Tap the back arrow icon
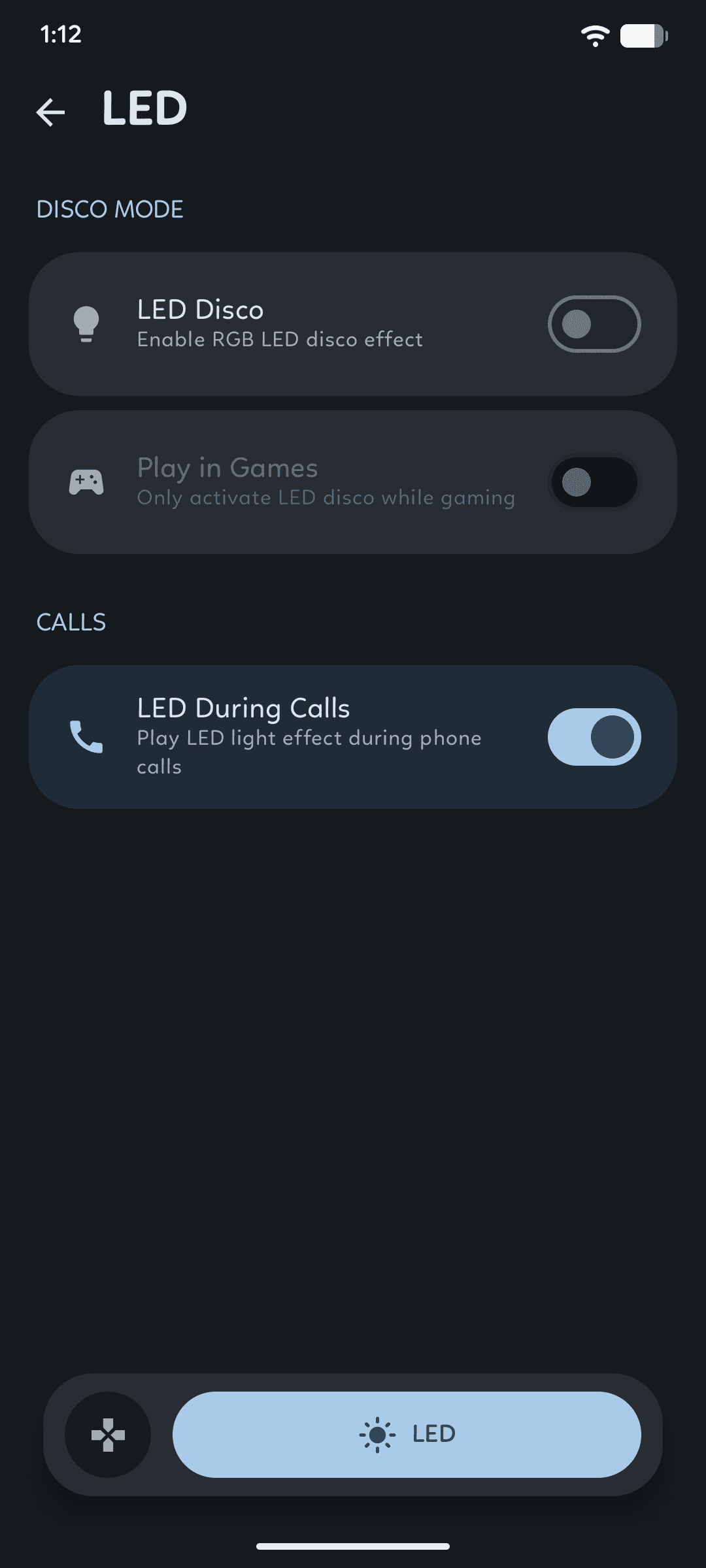 pos(51,111)
